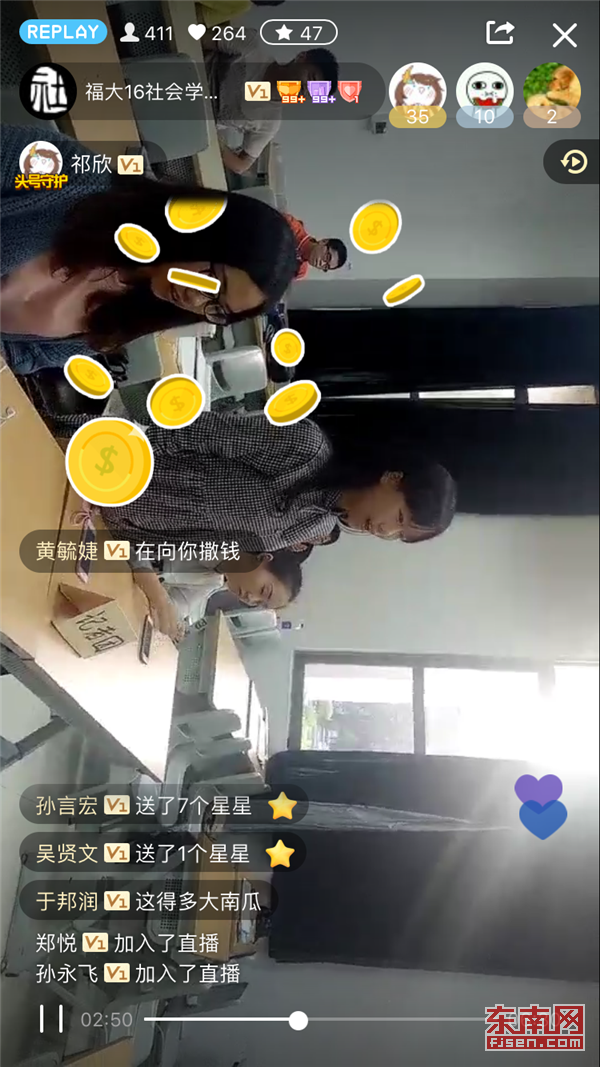Close the replay with the X icon

565,36
